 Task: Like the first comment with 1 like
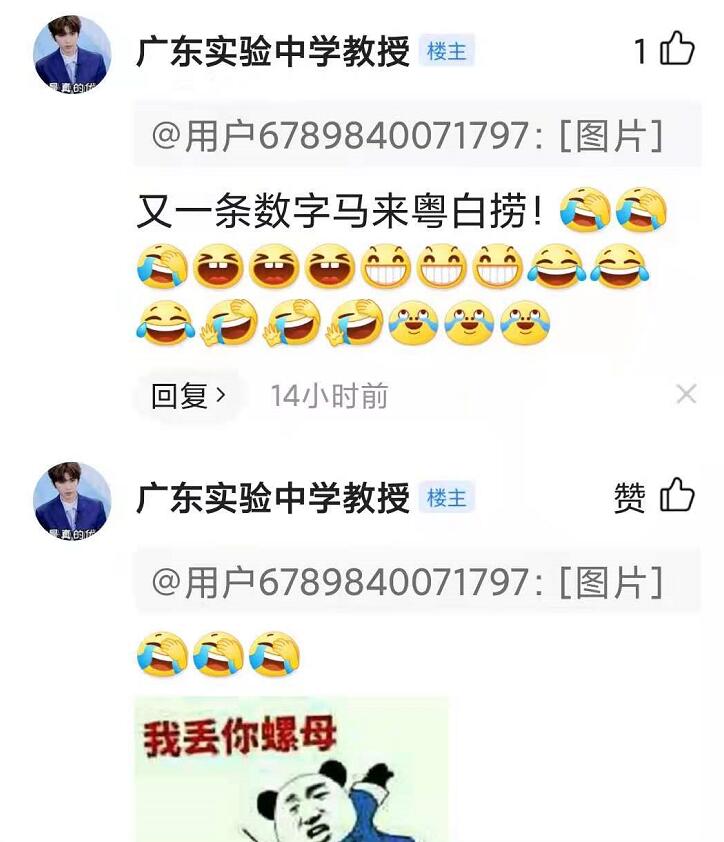pos(677,49)
